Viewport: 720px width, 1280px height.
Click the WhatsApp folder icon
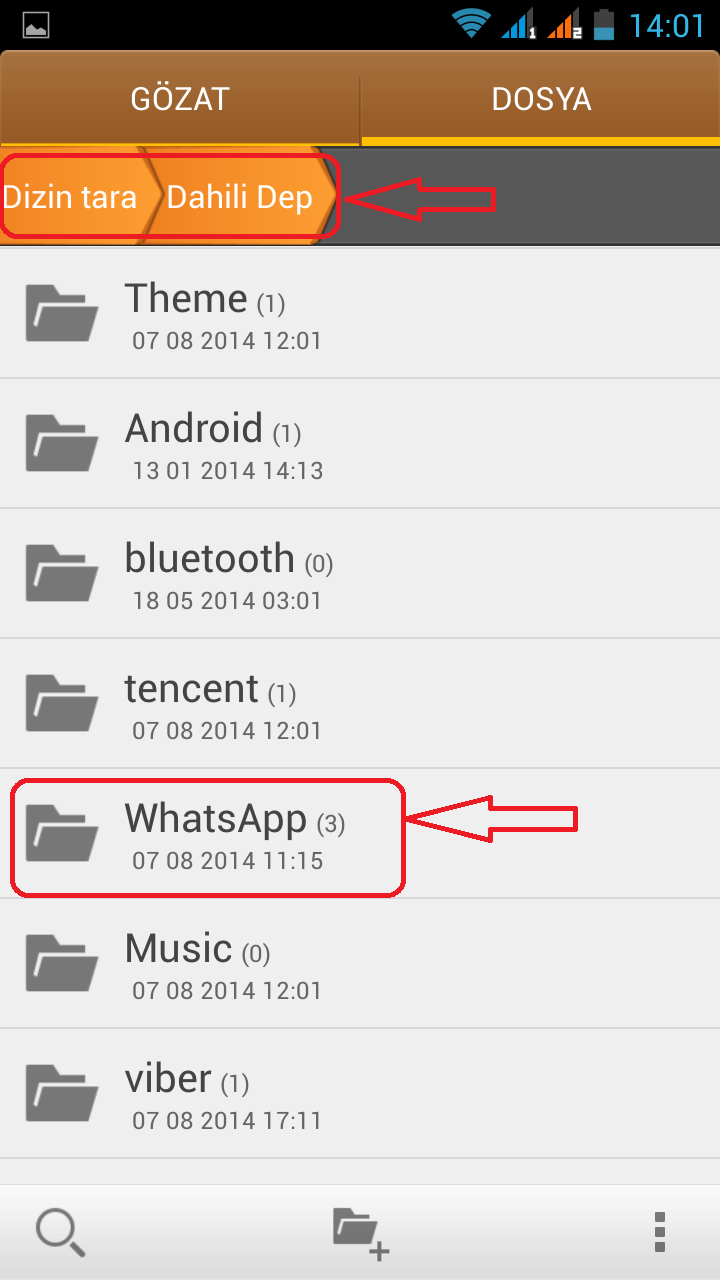[x=60, y=830]
